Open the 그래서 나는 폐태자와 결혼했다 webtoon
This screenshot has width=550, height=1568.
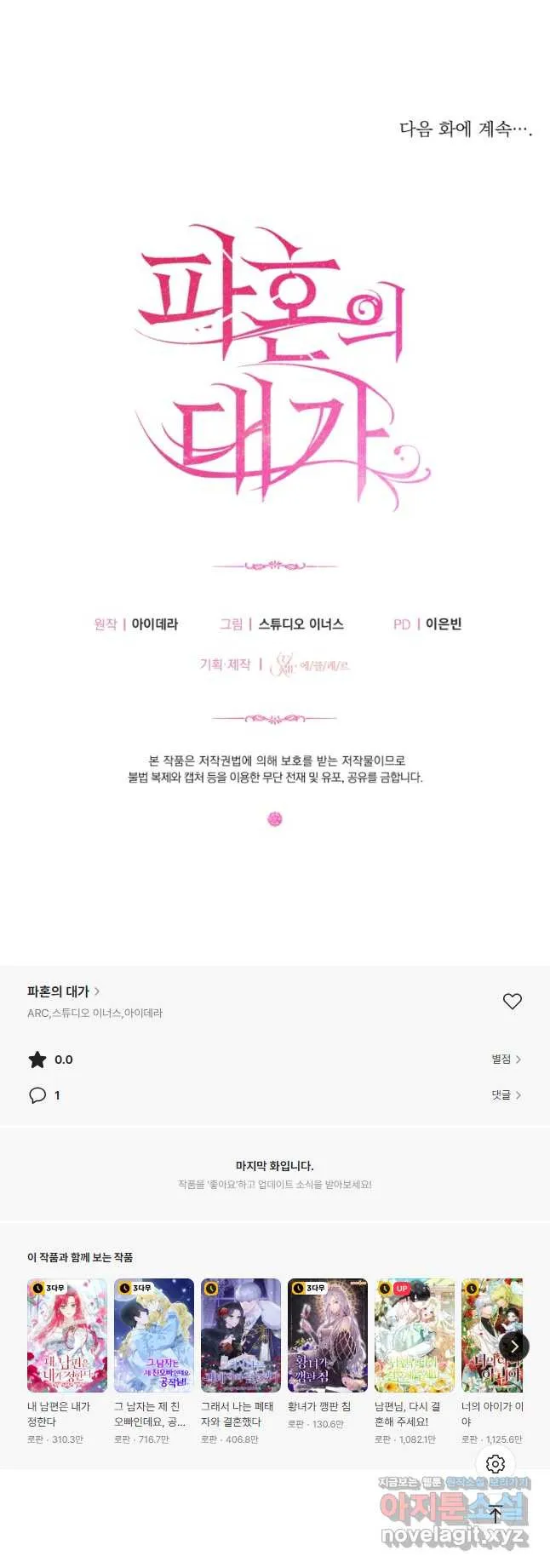point(241,1335)
